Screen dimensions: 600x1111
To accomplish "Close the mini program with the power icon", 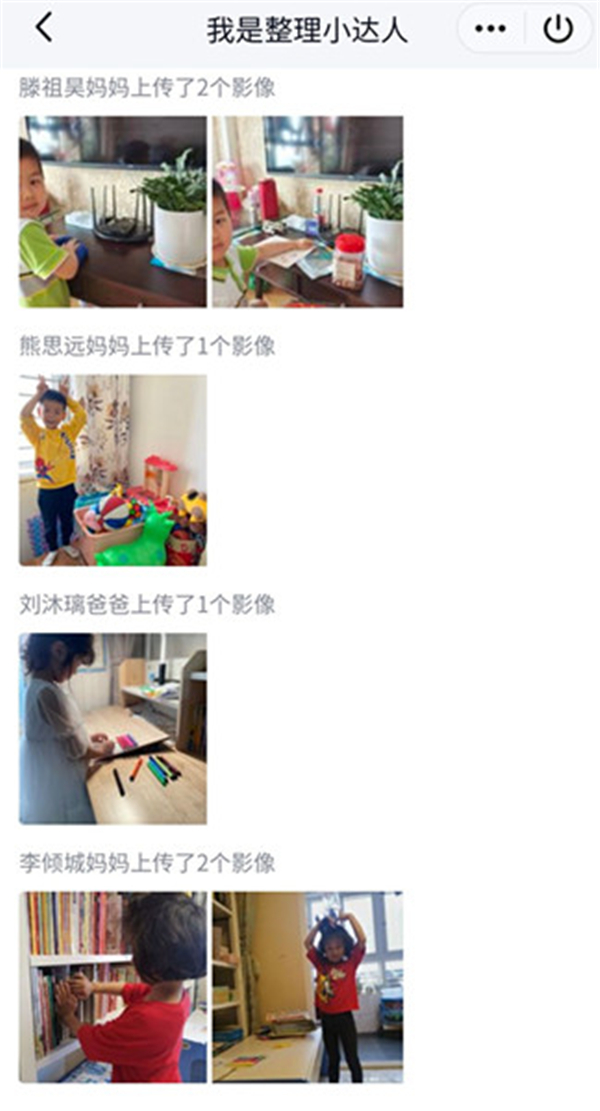I will point(558,29).
